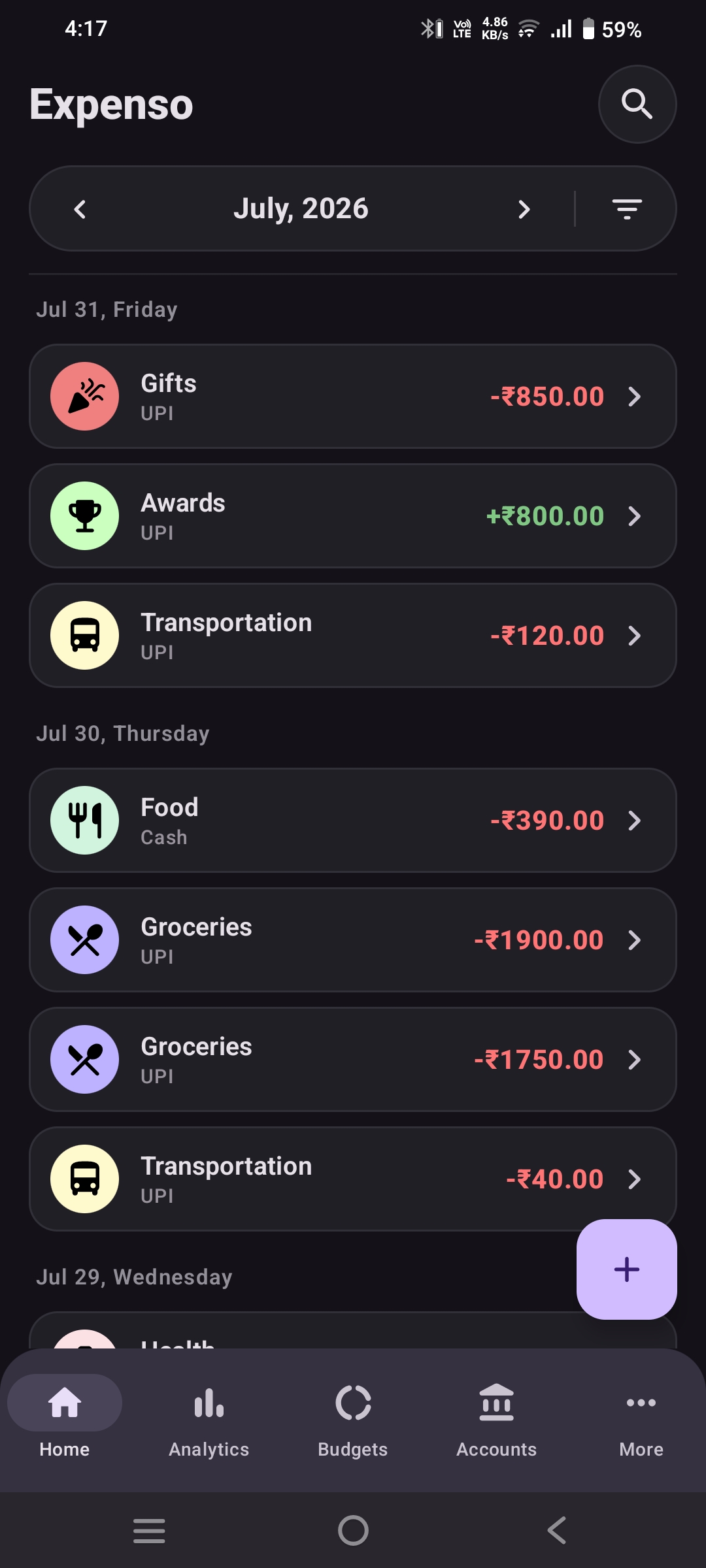Image resolution: width=706 pixels, height=1568 pixels.
Task: Switch to the Accounts tab
Action: pos(497,1418)
